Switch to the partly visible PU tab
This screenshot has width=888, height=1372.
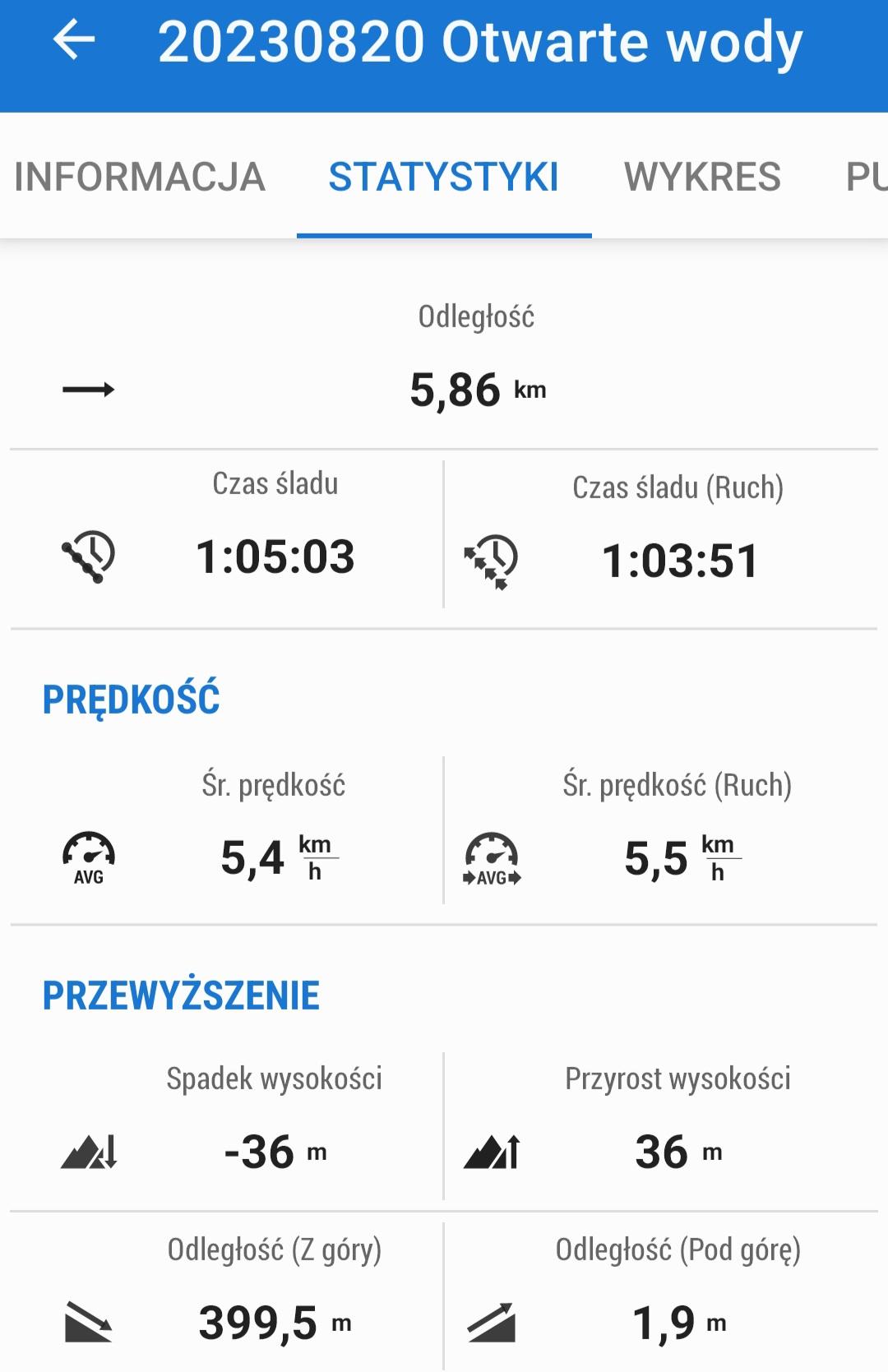click(x=866, y=177)
